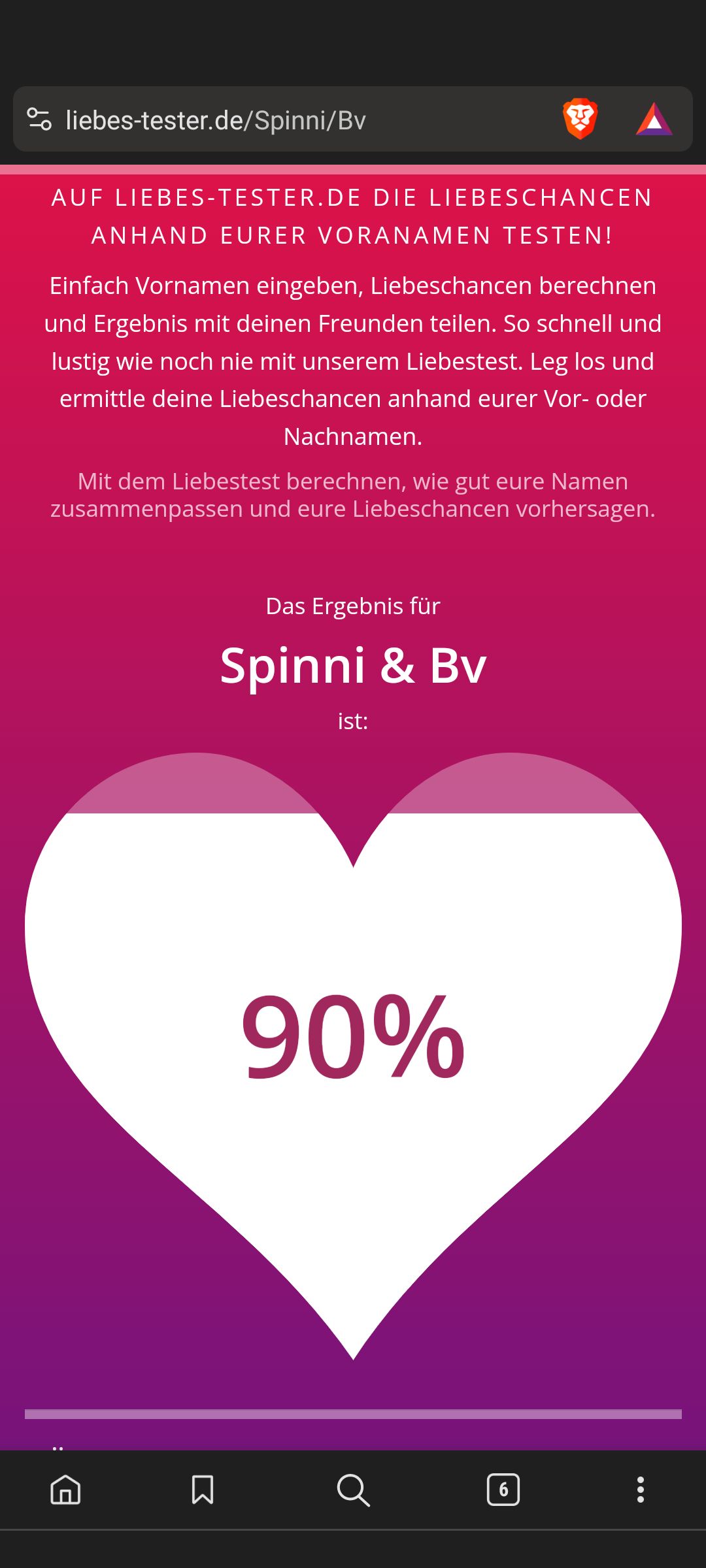Viewport: 706px width, 1568px height.
Task: Open the bookmarks button
Action: [203, 1490]
